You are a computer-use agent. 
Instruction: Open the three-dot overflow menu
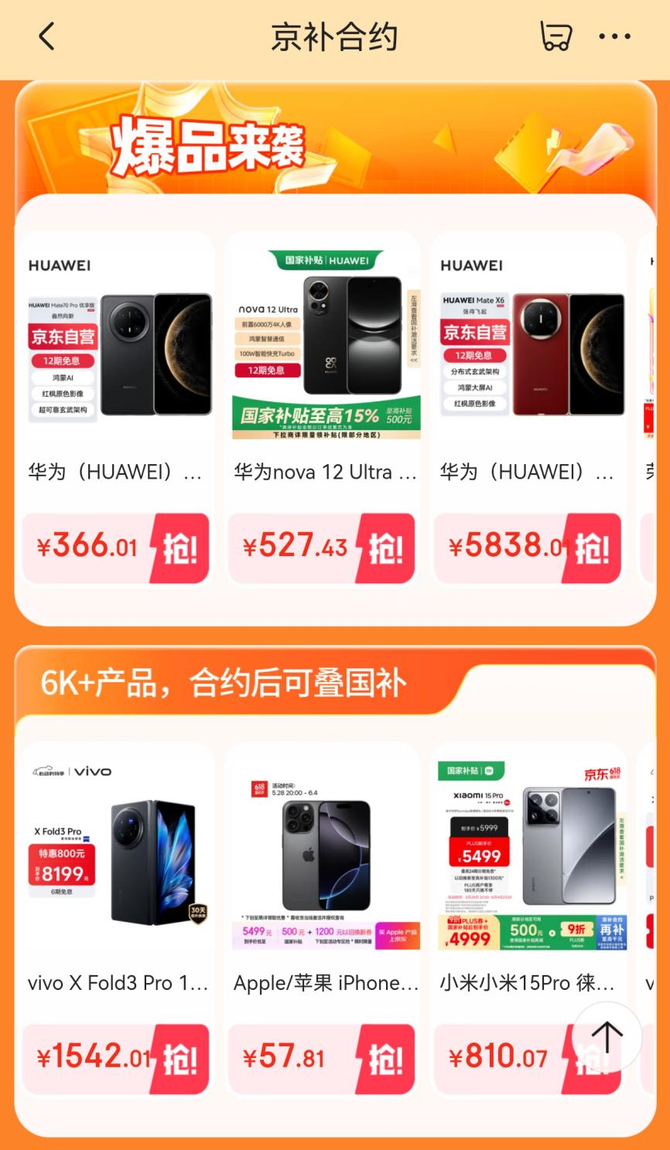[614, 37]
